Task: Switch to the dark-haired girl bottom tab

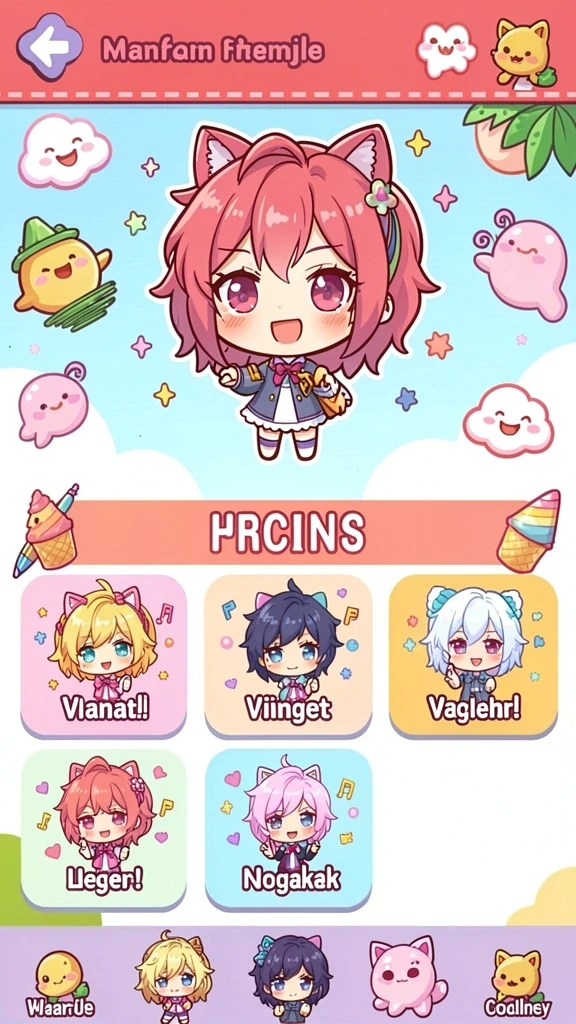Action: click(x=289, y=978)
